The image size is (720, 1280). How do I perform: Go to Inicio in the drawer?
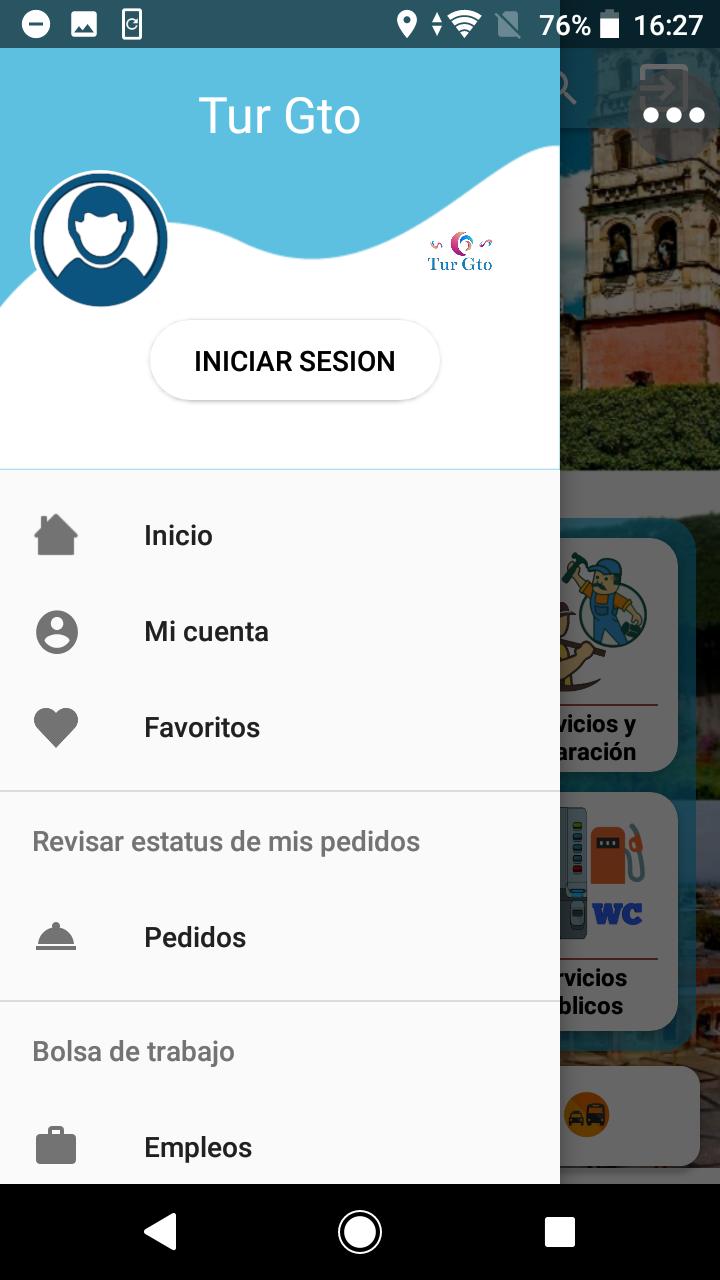[x=178, y=535]
